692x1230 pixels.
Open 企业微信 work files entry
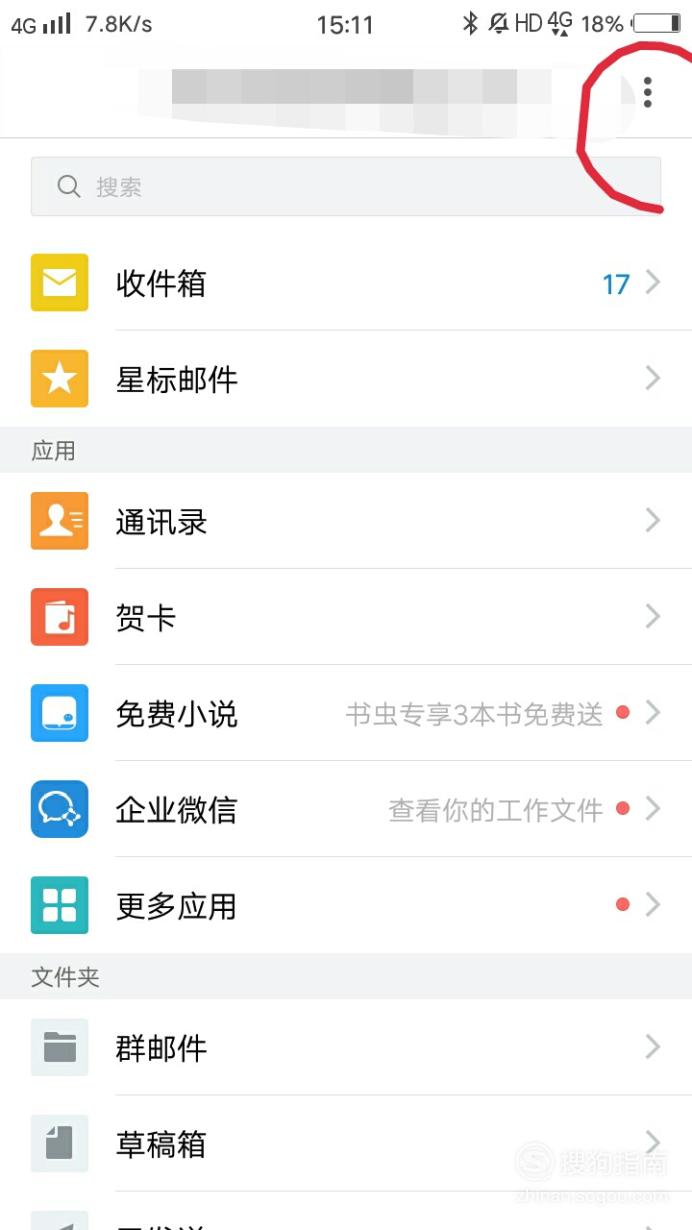(346, 809)
